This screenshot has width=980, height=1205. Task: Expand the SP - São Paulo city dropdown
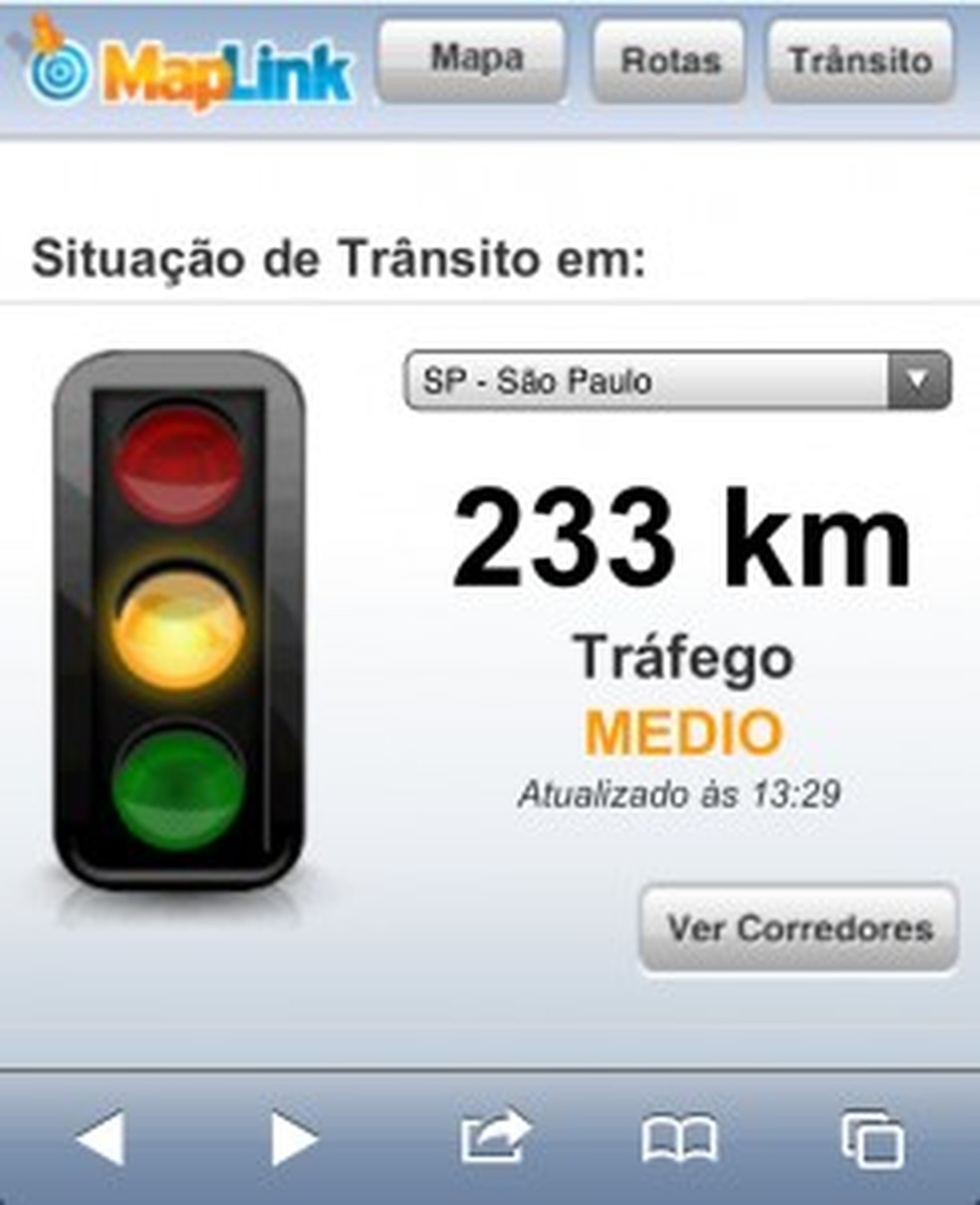point(677,380)
